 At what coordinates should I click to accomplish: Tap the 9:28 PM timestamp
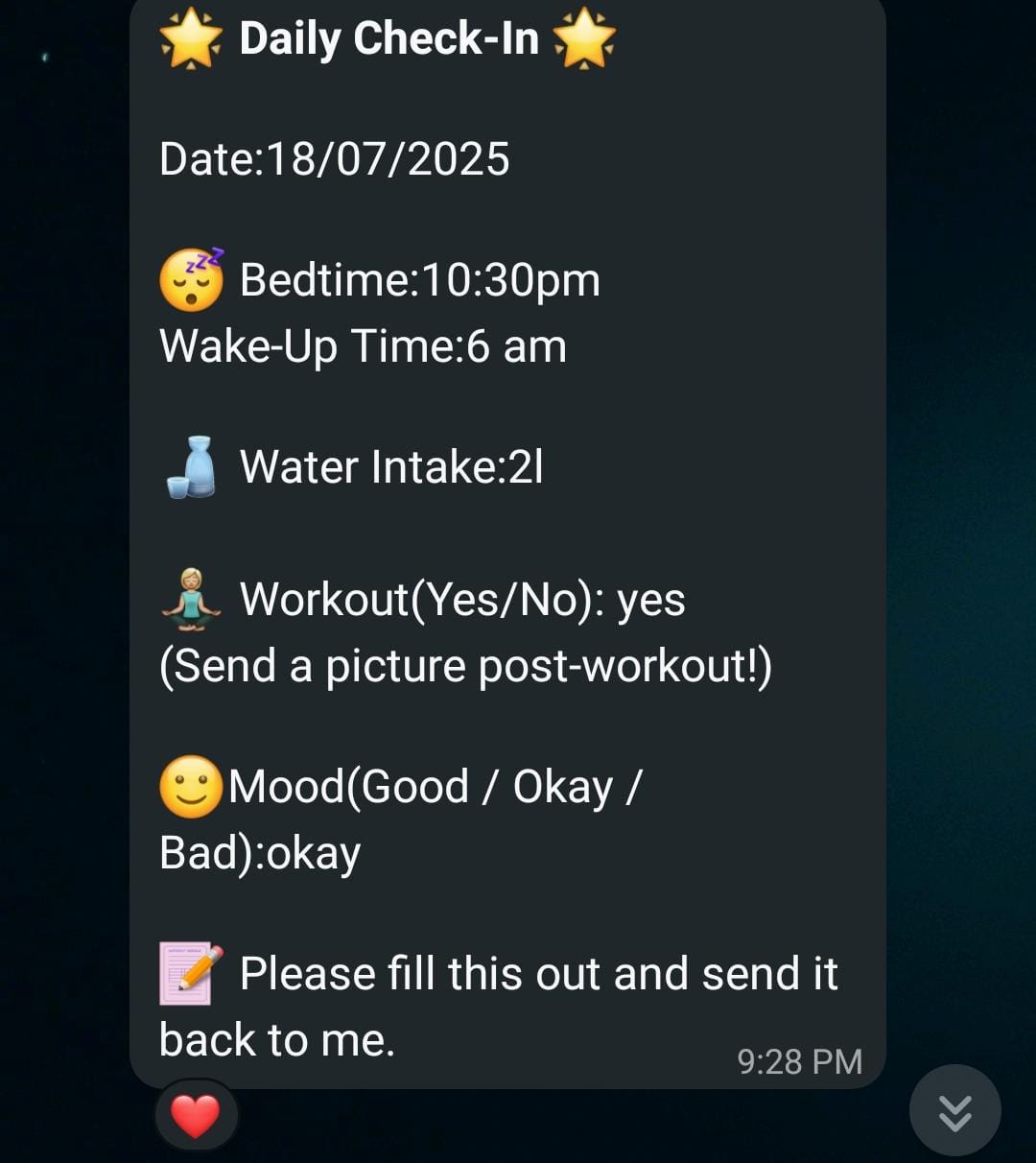click(x=800, y=1061)
